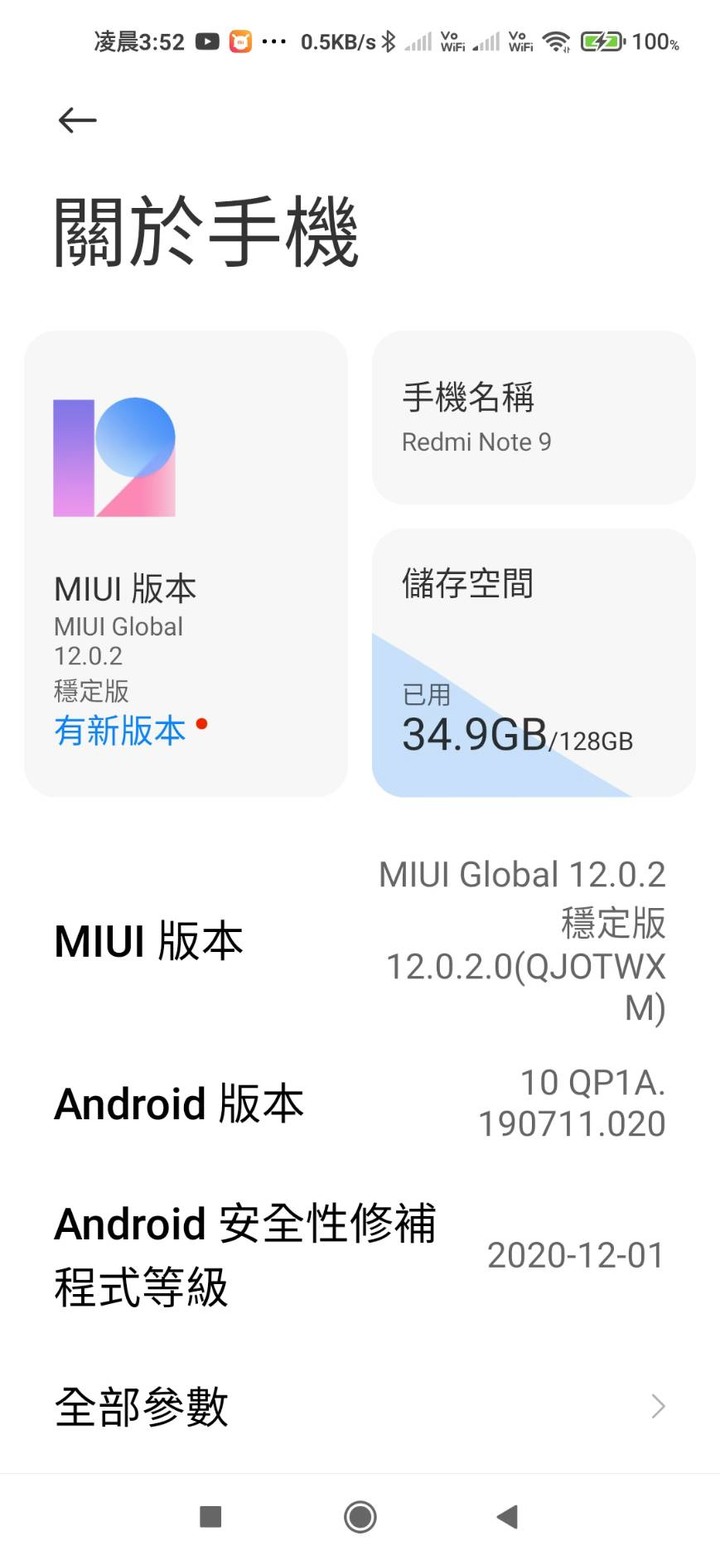Image resolution: width=720 pixels, height=1560 pixels.
Task: Open the MIUI 版本 card with 有新版本
Action: 186,564
